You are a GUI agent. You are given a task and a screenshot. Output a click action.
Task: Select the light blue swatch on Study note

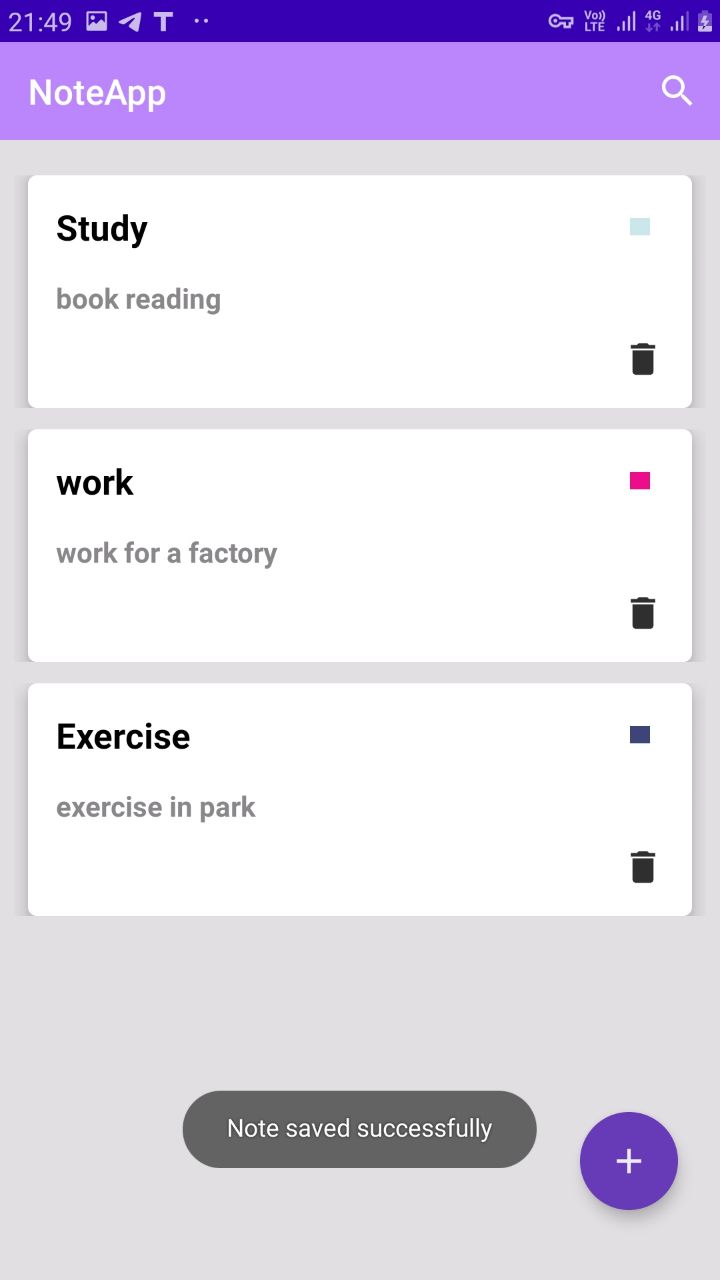click(x=640, y=226)
